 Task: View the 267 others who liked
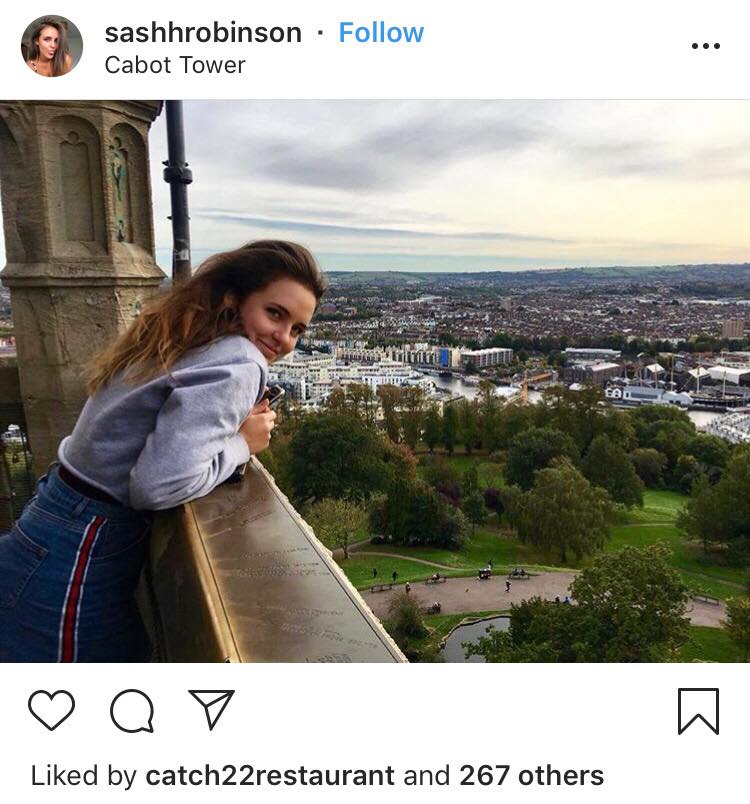click(531, 775)
